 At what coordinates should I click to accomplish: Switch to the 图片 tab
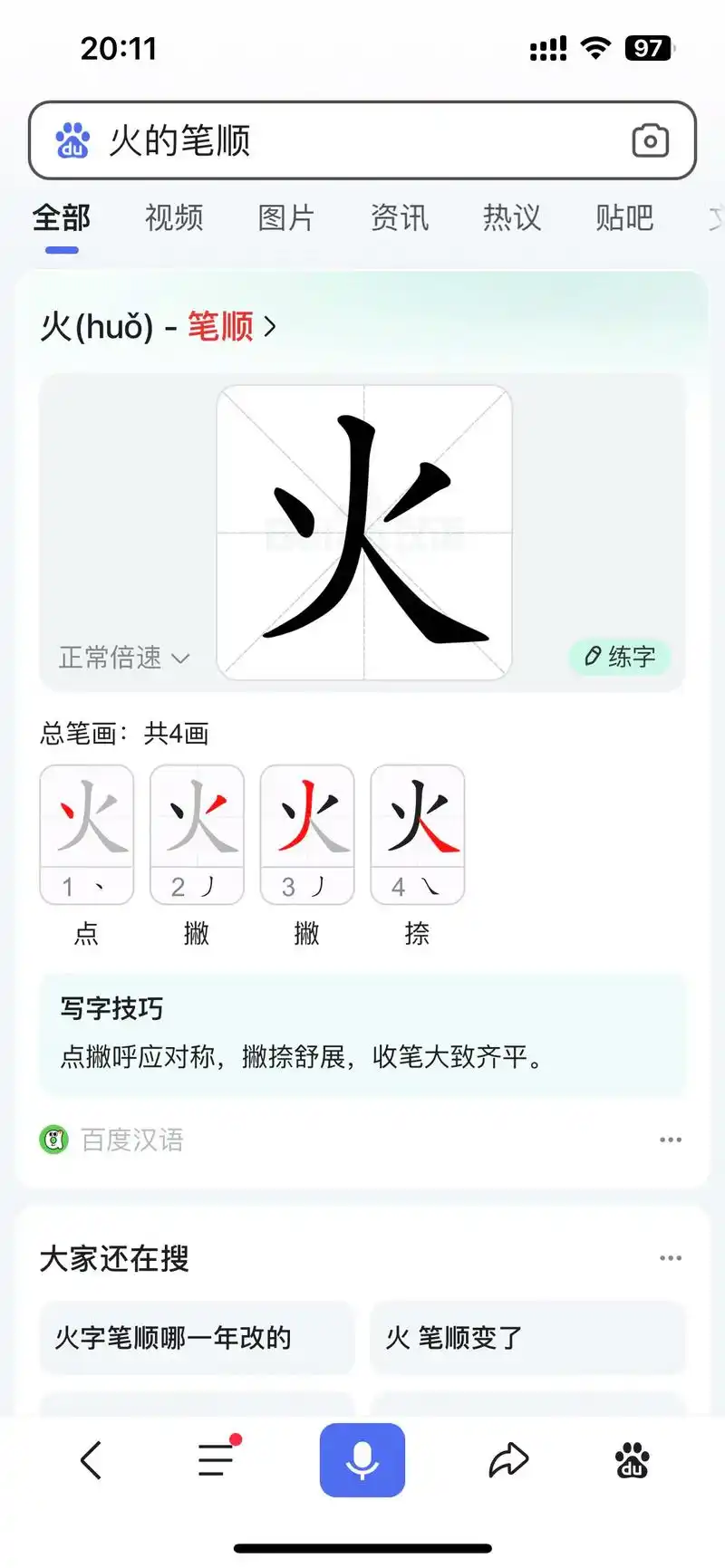tap(287, 218)
